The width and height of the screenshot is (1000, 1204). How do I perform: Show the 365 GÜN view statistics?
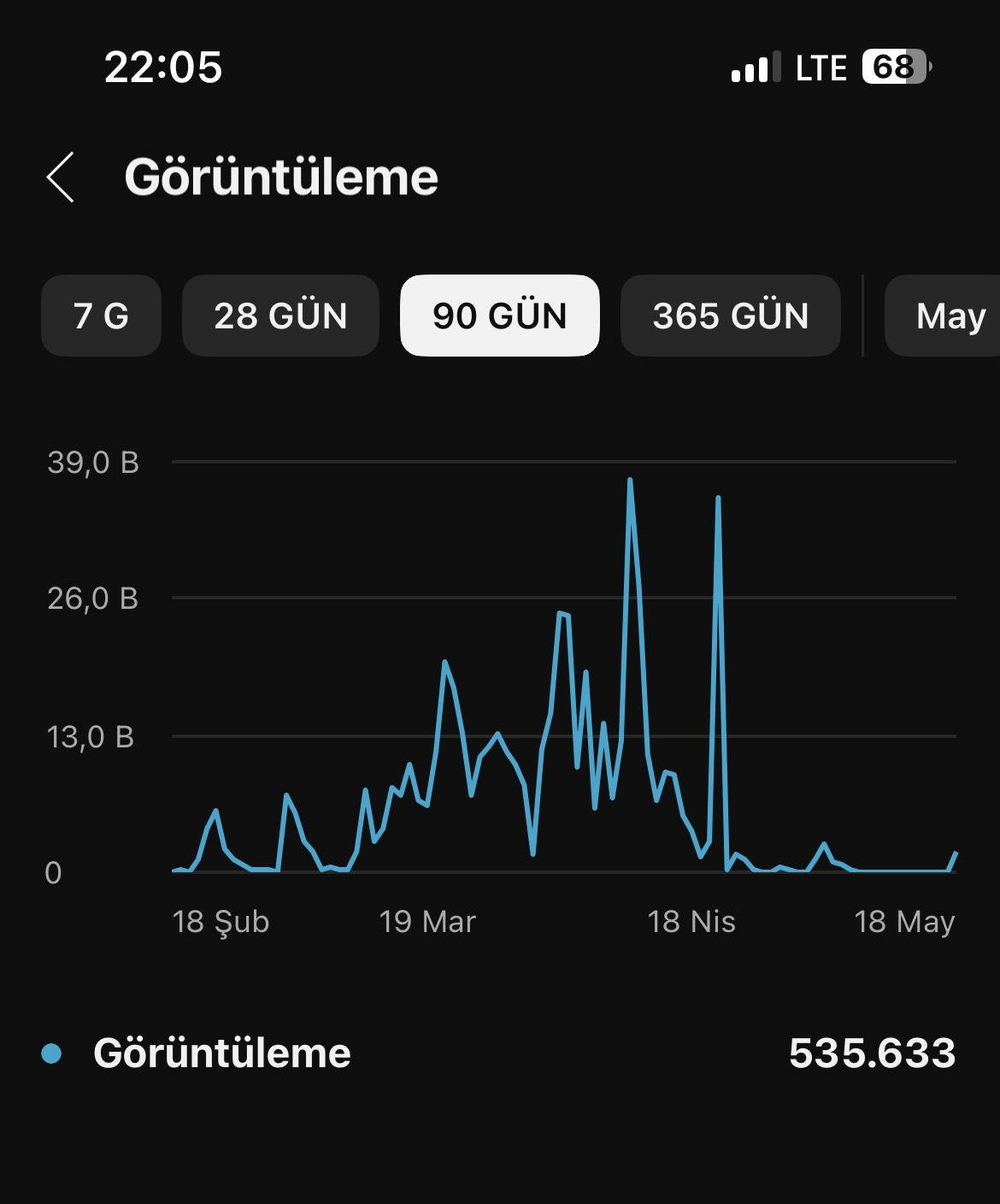731,316
